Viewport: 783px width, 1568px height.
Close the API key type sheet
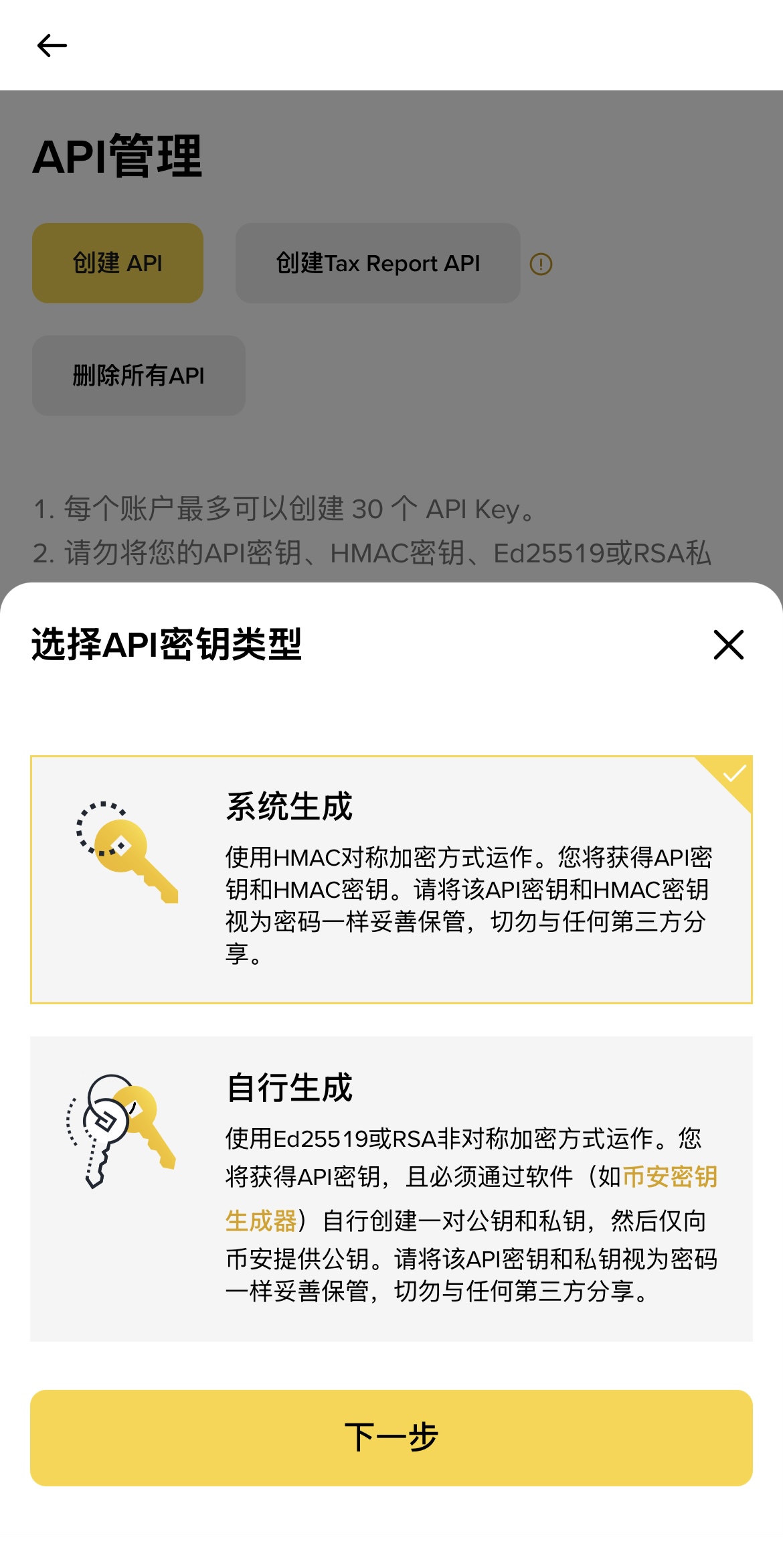(x=728, y=645)
